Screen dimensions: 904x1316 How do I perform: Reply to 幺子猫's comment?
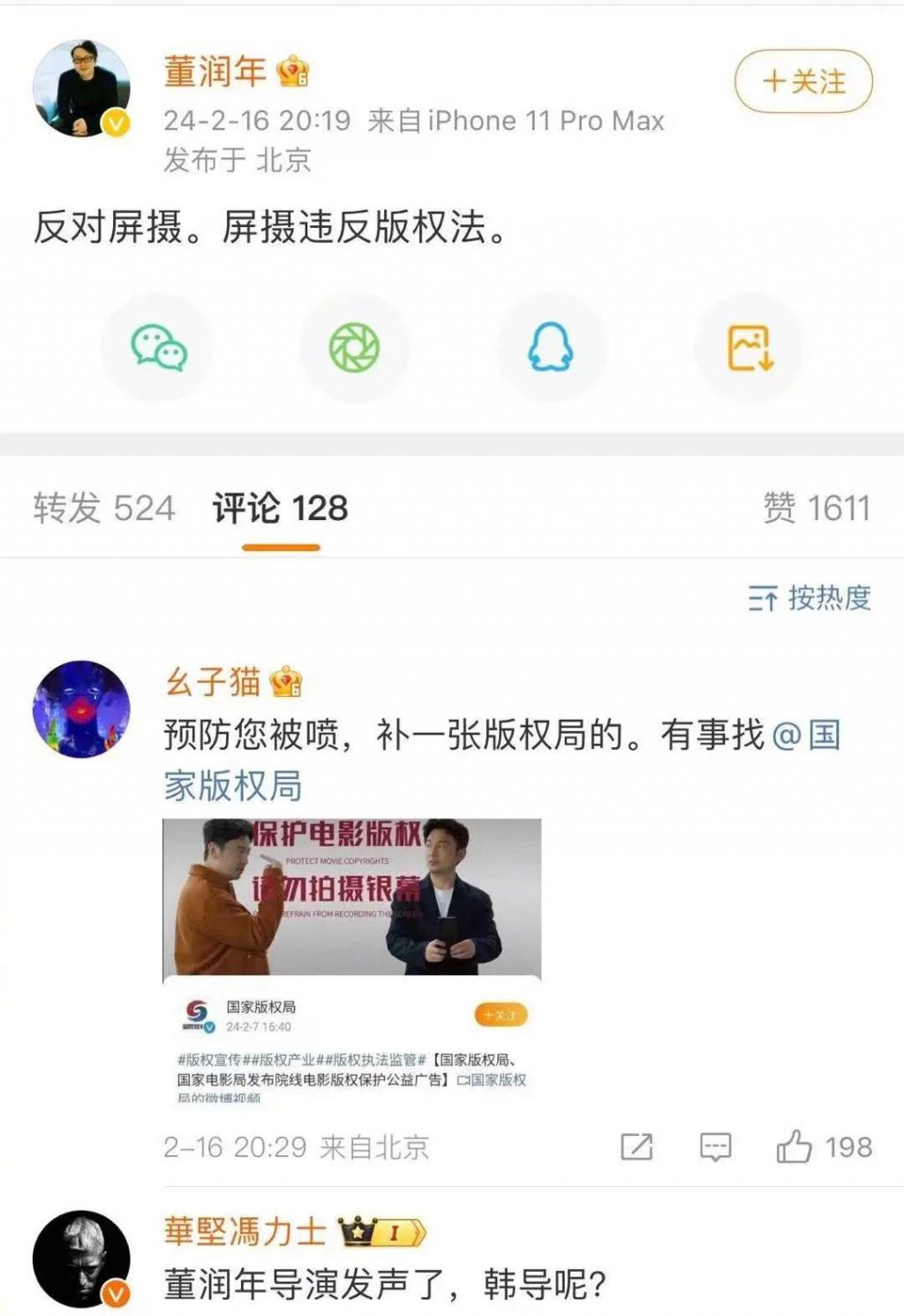click(715, 1146)
